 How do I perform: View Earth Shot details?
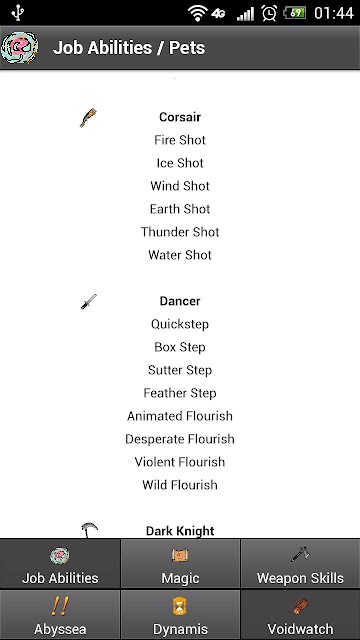click(180, 209)
